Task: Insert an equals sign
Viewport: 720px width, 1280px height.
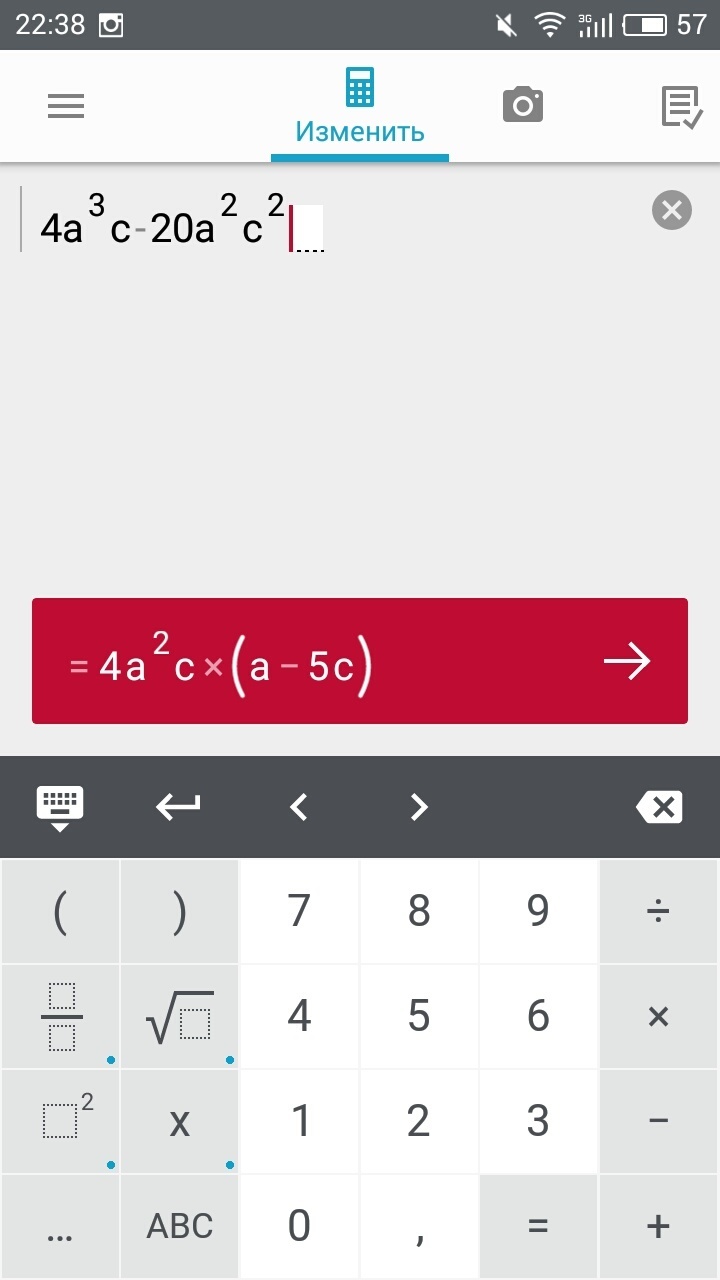Action: coord(538,1226)
